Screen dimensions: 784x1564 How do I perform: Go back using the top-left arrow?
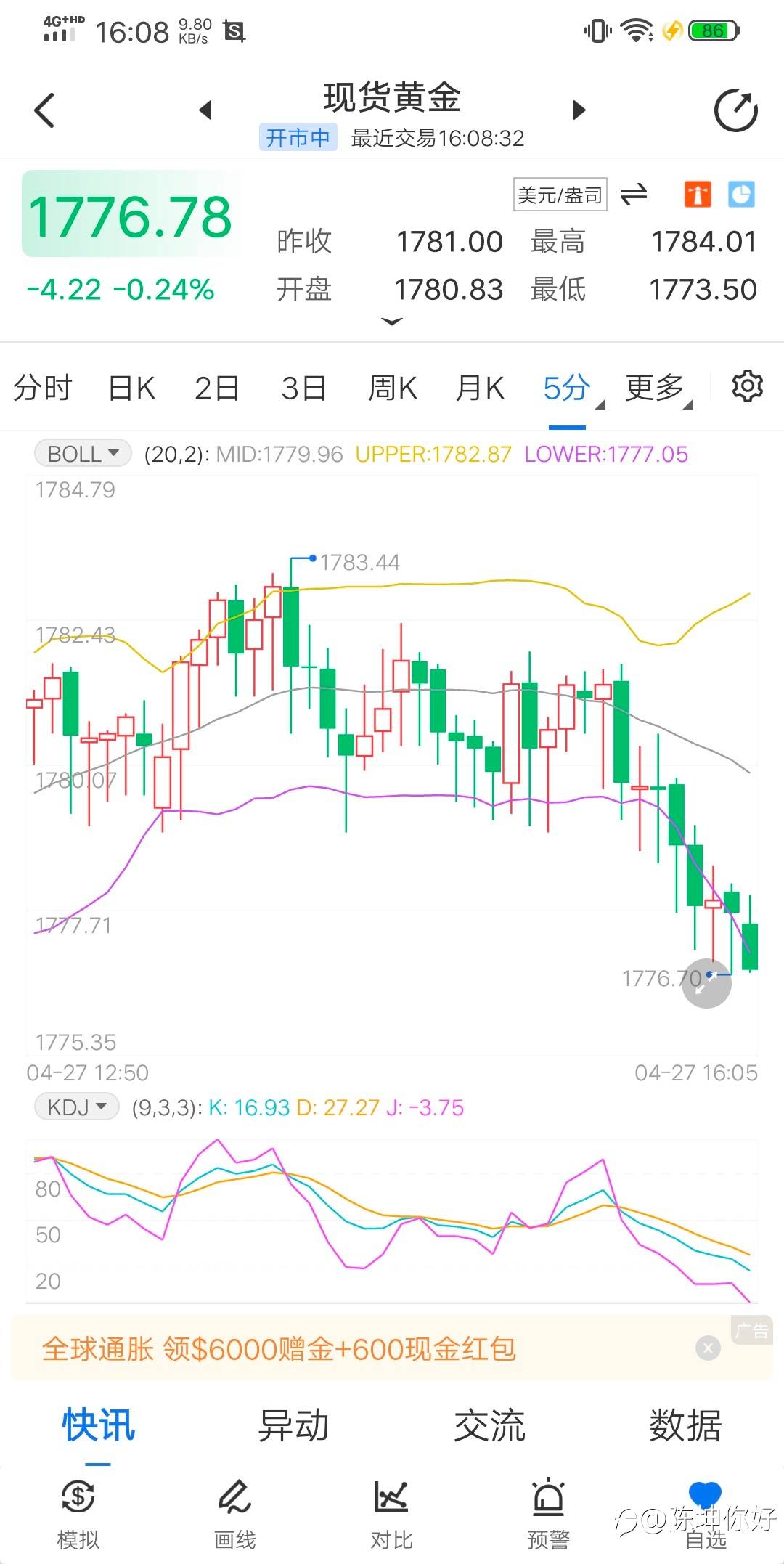pos(44,110)
